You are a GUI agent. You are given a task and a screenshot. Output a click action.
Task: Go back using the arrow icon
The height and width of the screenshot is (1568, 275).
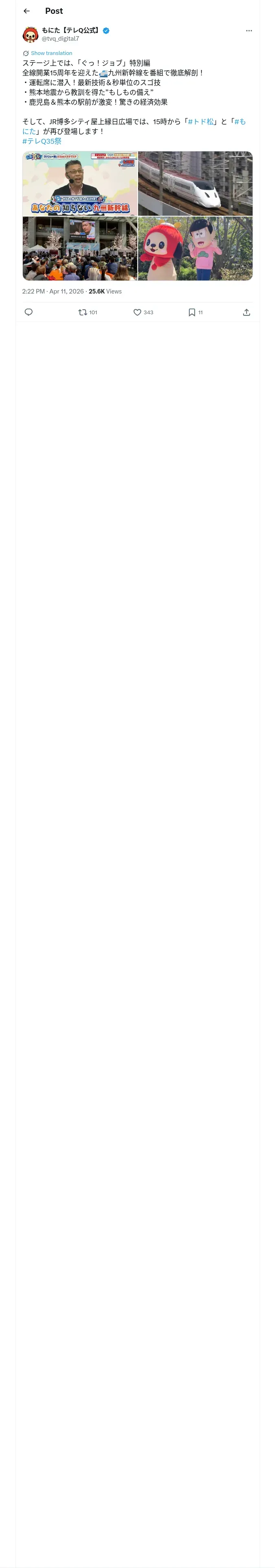[27, 11]
